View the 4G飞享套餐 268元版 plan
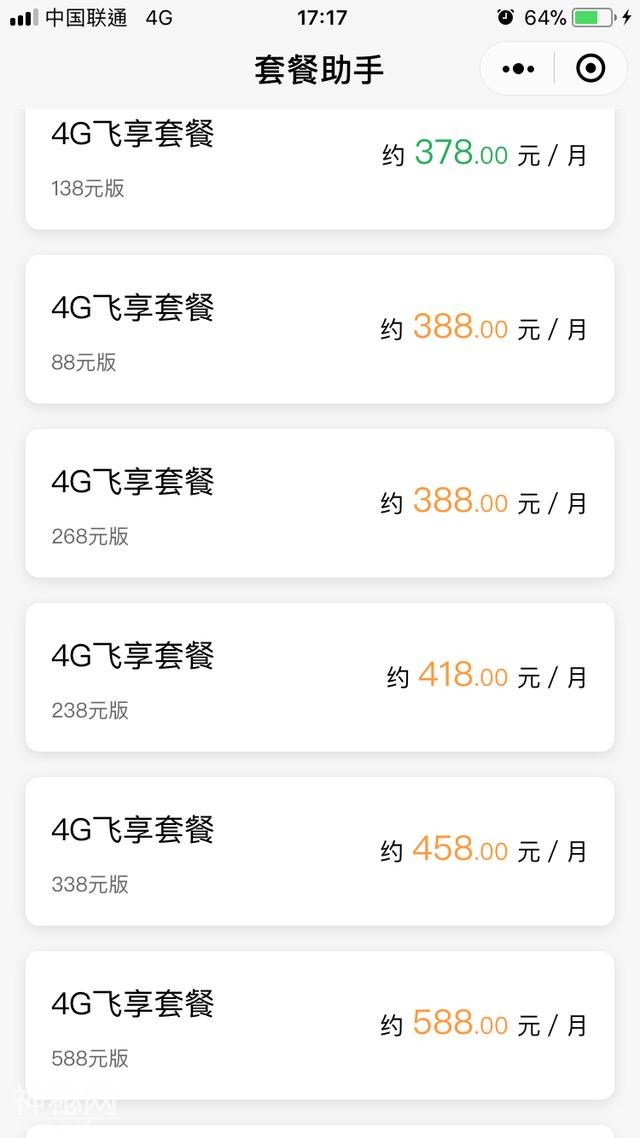The width and height of the screenshot is (640, 1138). (319, 503)
